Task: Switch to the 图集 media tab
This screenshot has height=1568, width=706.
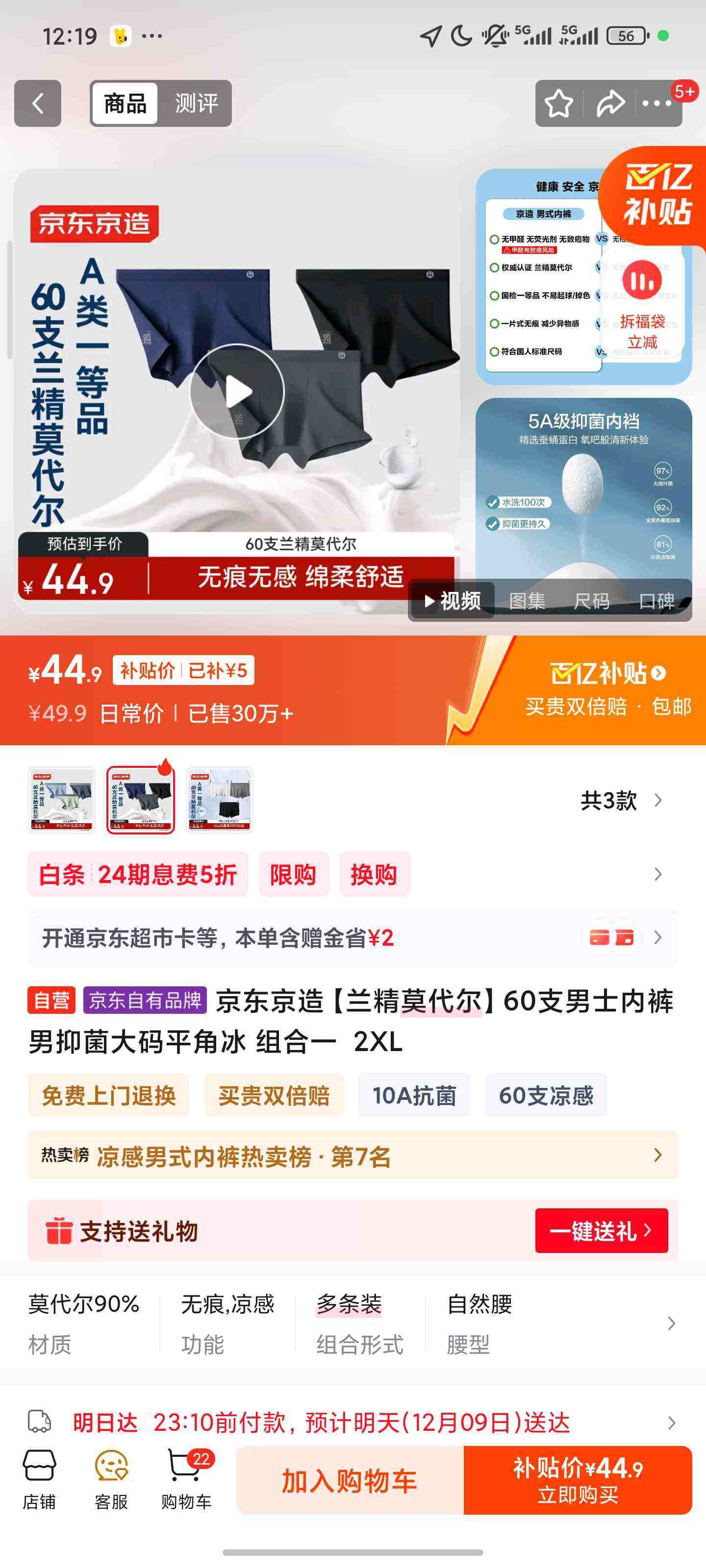Action: 529,601
